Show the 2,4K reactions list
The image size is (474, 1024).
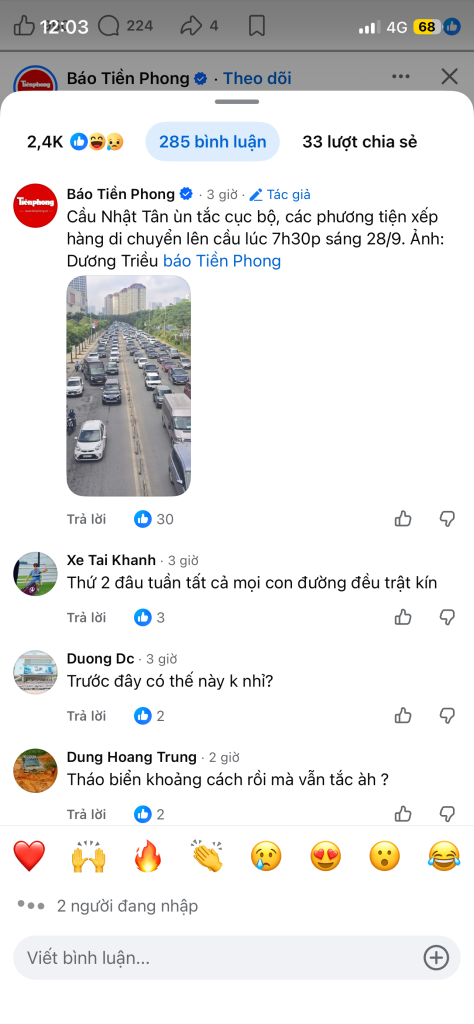(76, 142)
